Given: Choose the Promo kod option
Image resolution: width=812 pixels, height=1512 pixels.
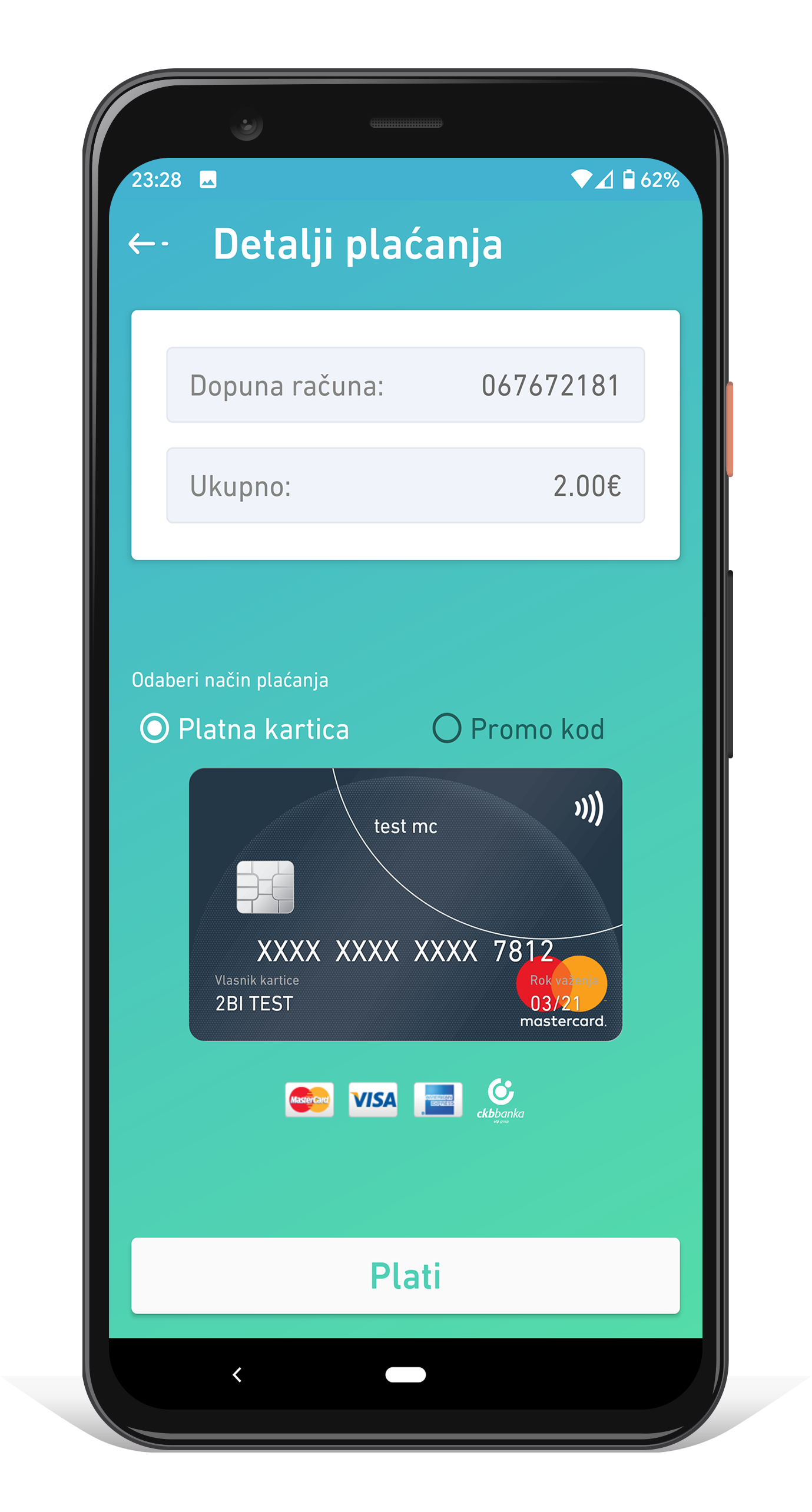Looking at the screenshot, I should coord(447,728).
